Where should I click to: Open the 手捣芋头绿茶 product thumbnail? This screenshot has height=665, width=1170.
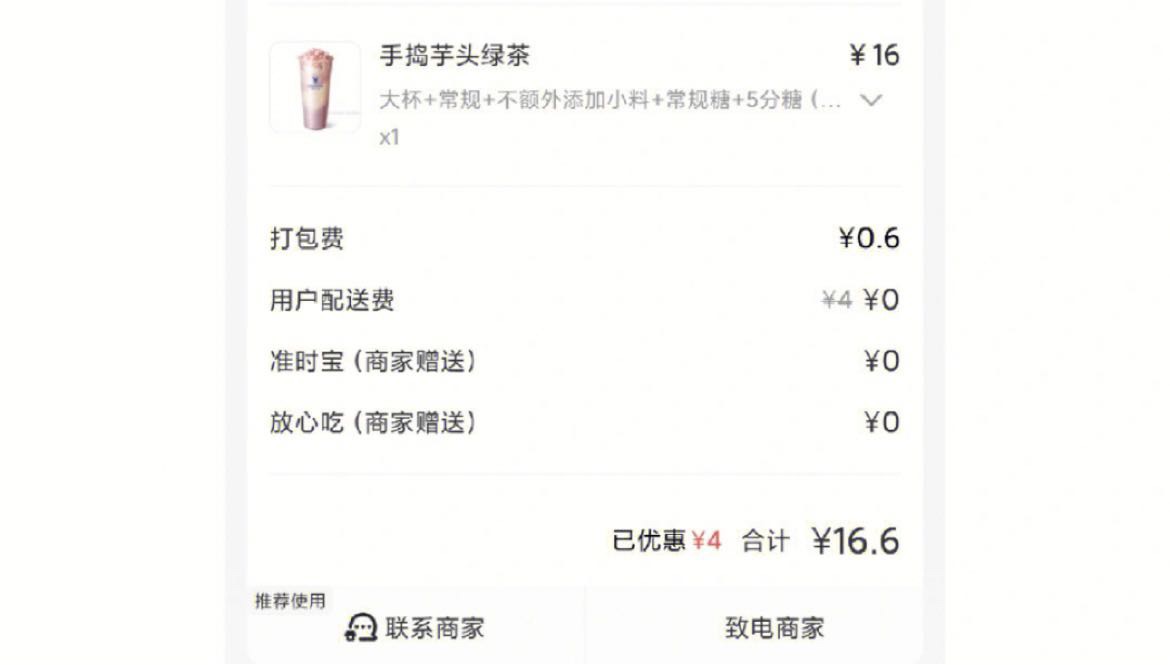coord(315,87)
